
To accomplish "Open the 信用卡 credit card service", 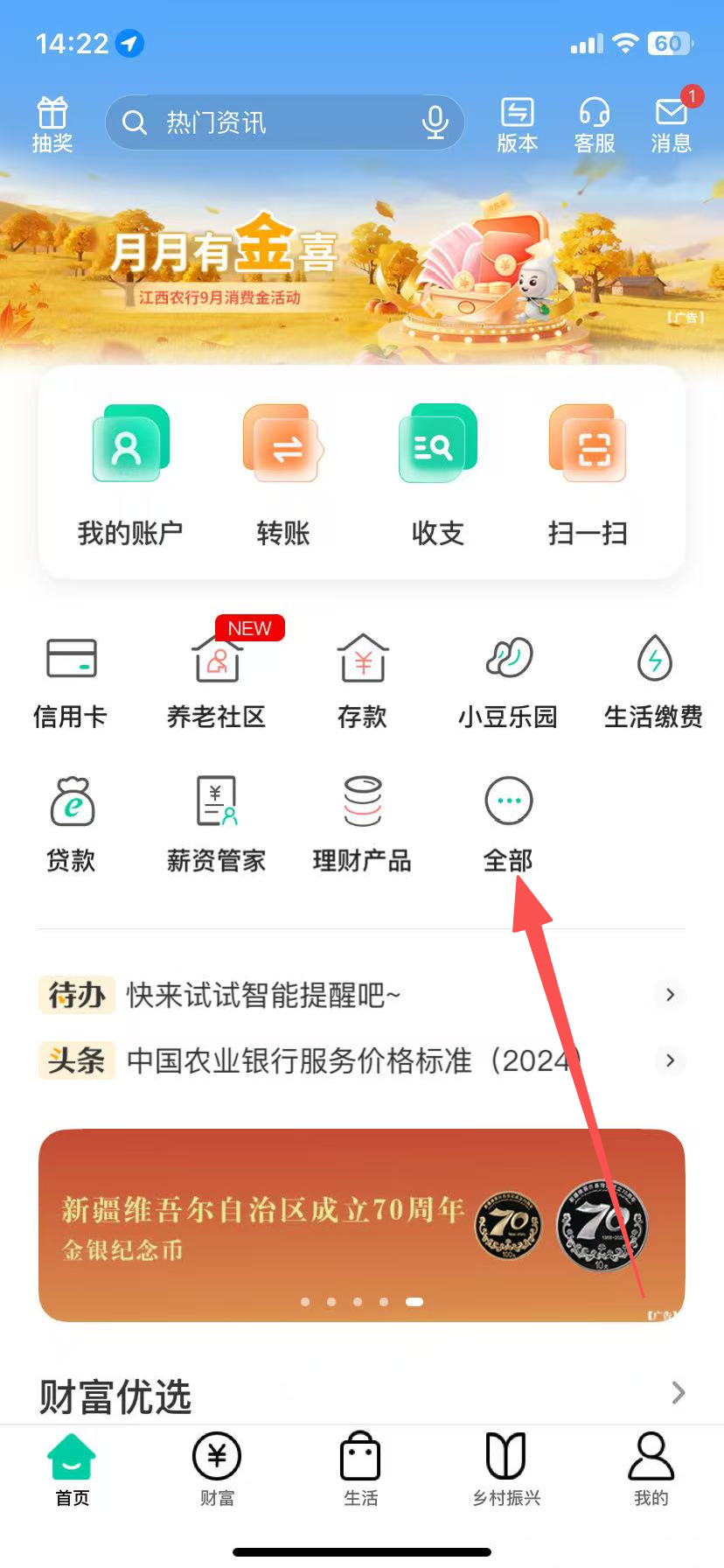I will 72,678.
